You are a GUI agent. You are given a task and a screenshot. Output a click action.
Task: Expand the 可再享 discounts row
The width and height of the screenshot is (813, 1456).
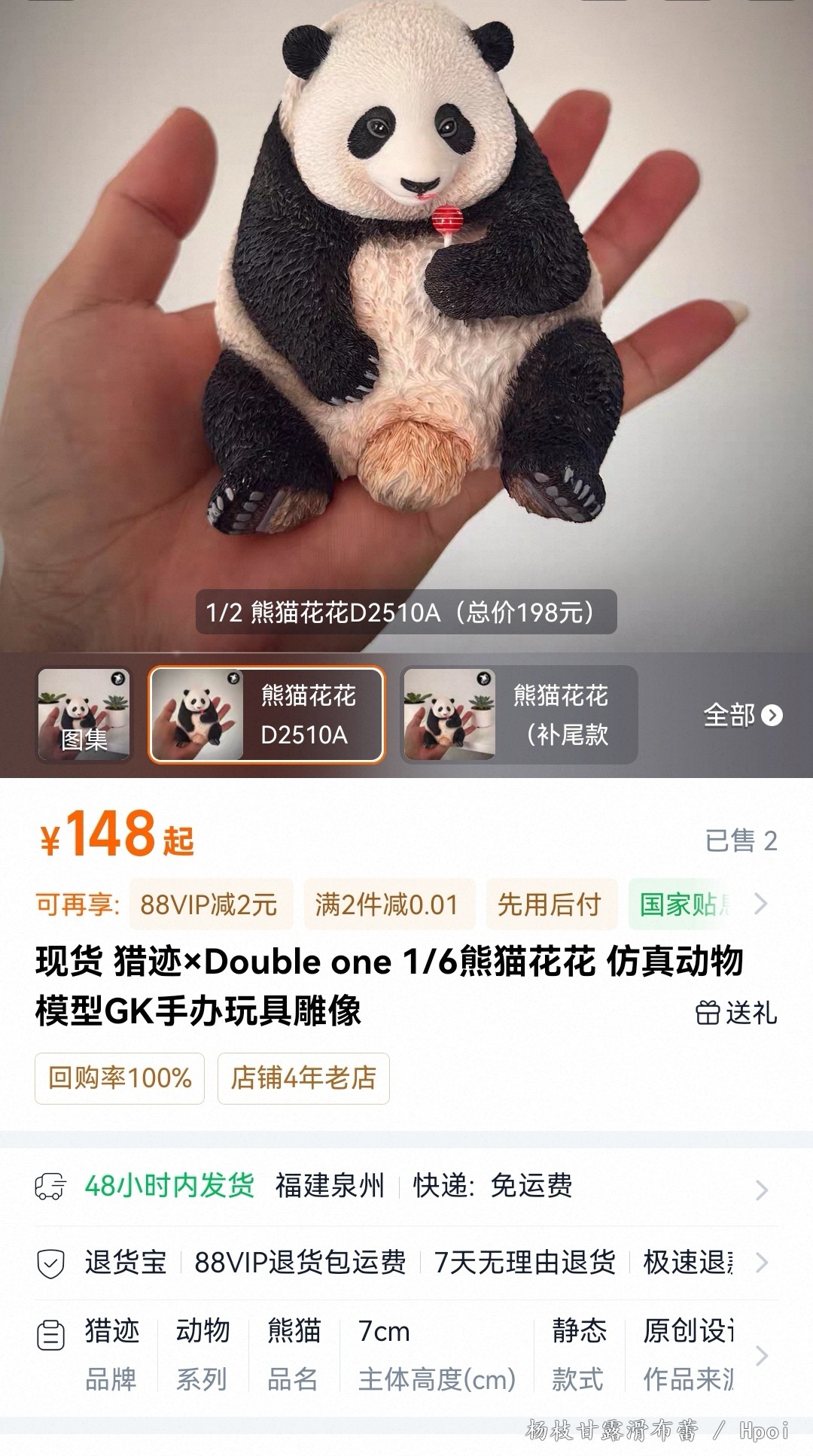(x=760, y=904)
